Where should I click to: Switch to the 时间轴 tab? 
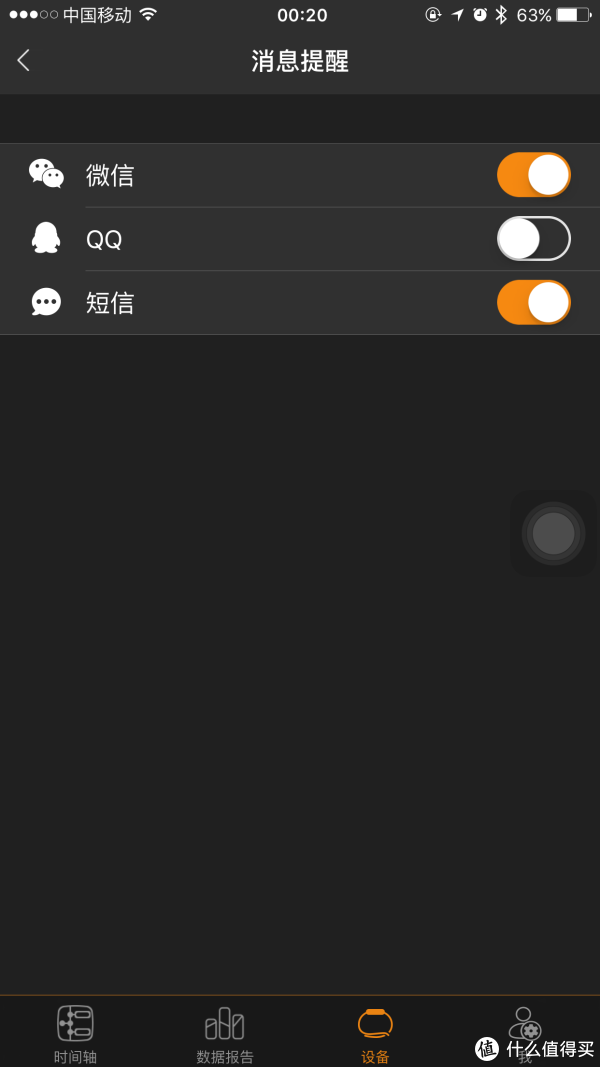[75, 1032]
